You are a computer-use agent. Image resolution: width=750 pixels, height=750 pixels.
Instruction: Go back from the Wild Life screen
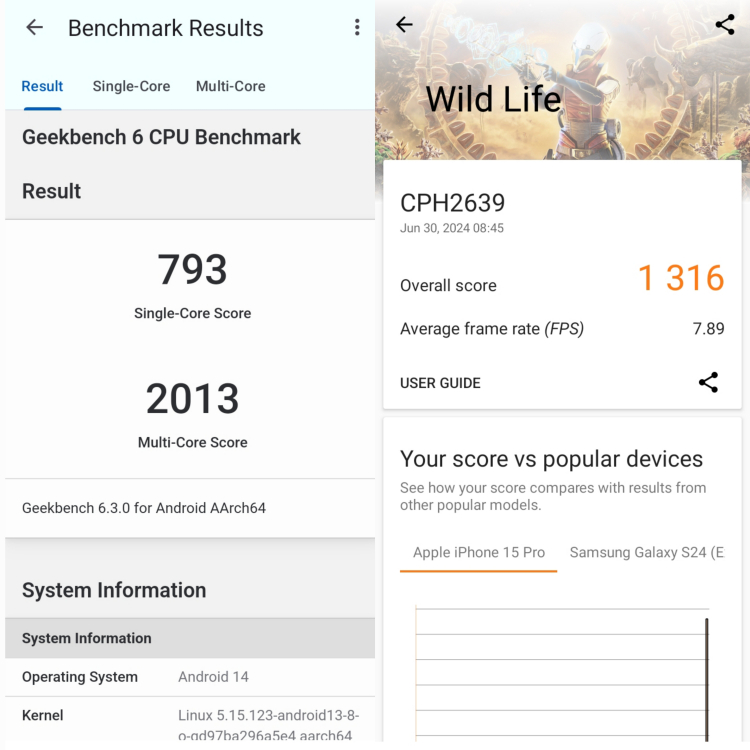(404, 25)
